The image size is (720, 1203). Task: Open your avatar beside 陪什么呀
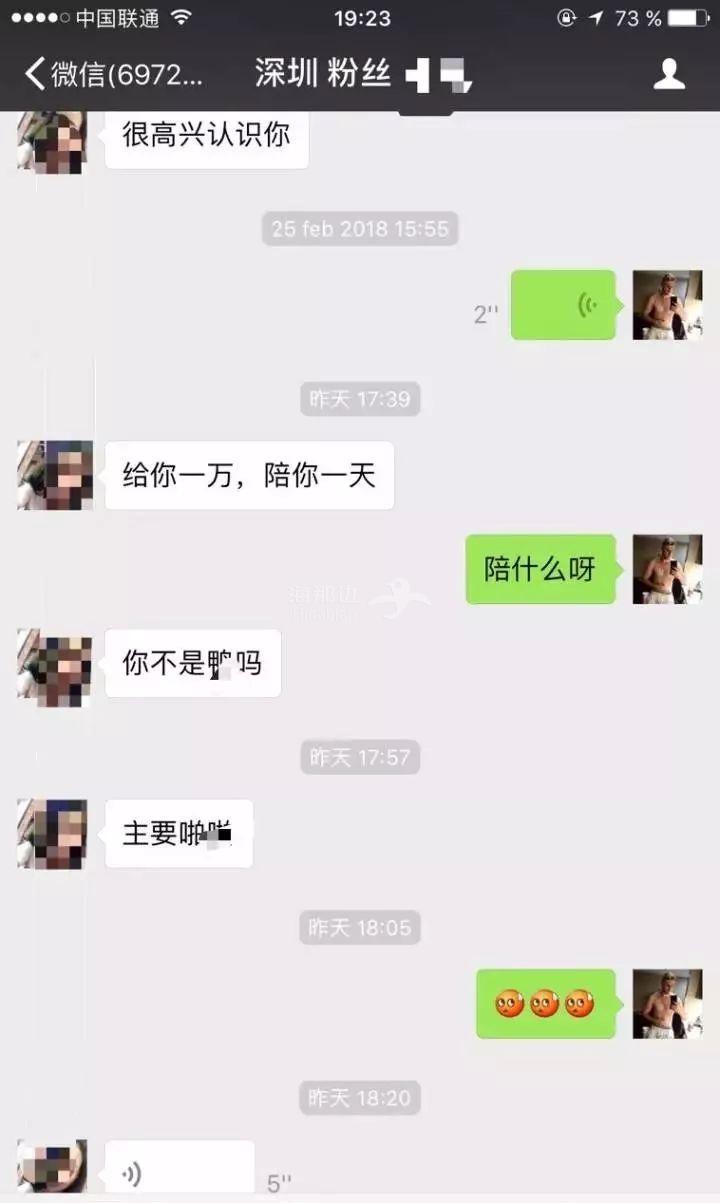pos(667,569)
